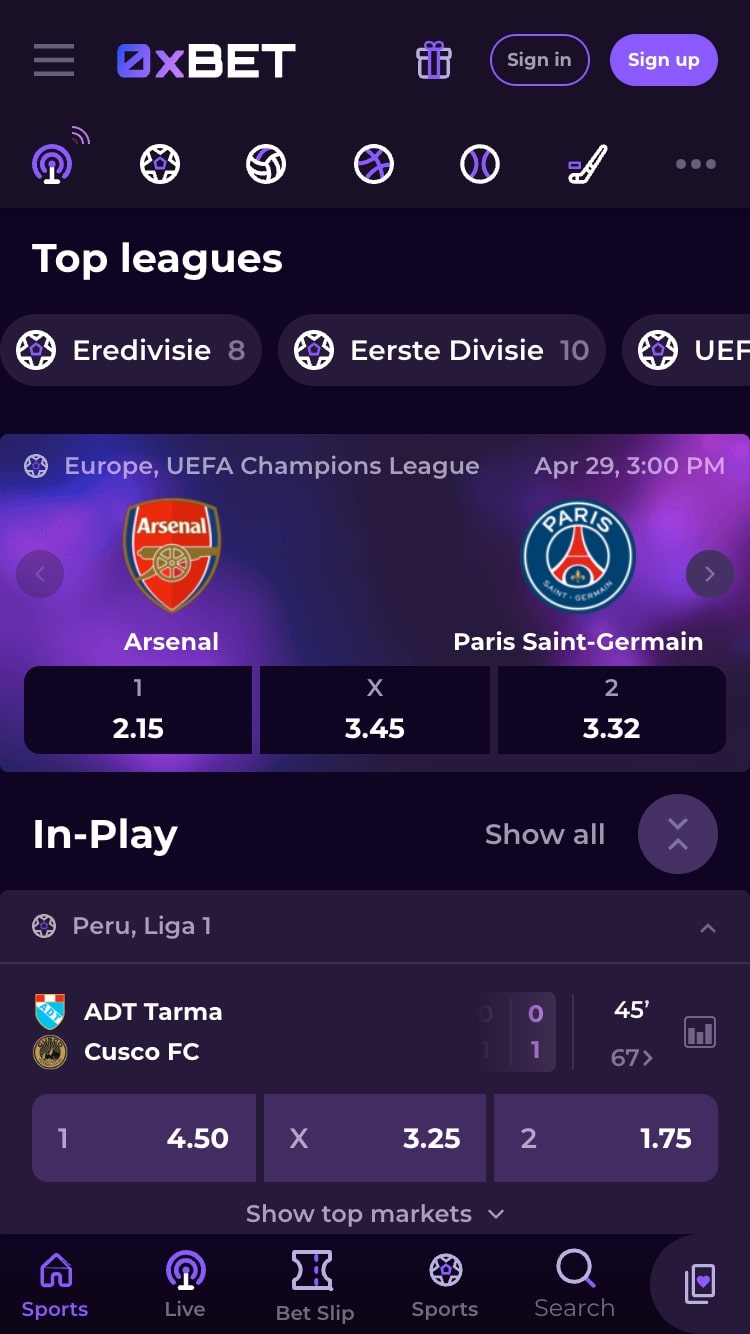The height and width of the screenshot is (1334, 750).
Task: Bet on Arsenal win at 2.15
Action: point(138,710)
